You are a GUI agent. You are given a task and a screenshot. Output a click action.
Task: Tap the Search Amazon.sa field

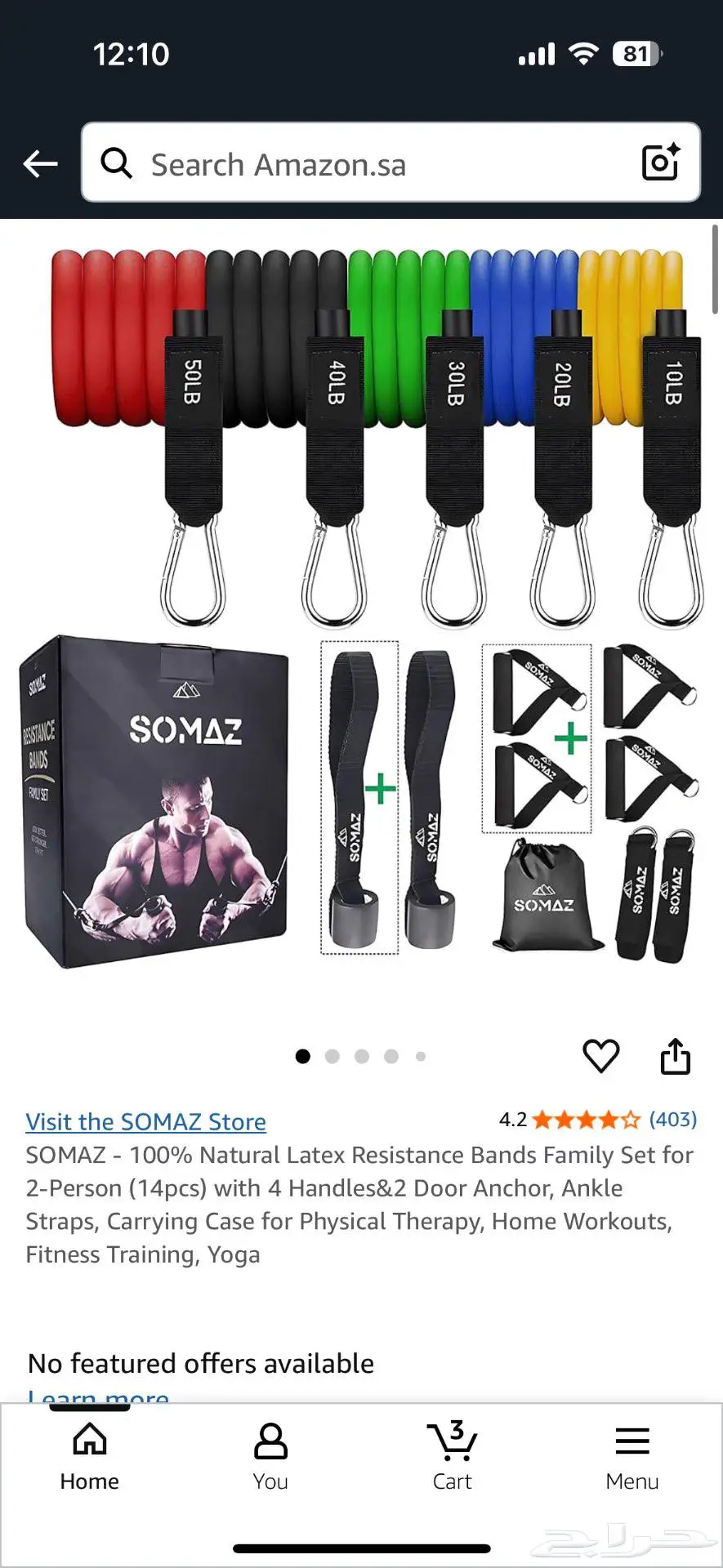pos(368,164)
